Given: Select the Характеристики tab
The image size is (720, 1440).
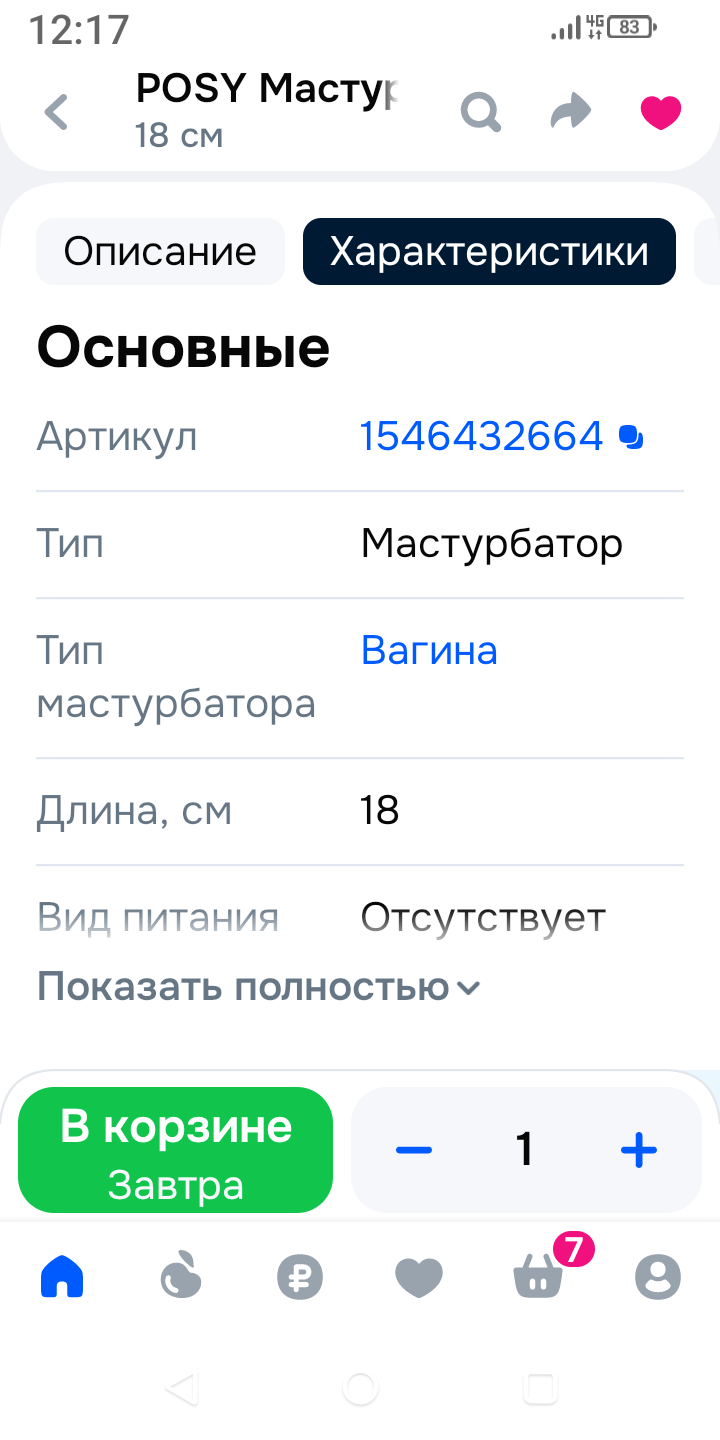Looking at the screenshot, I should click(489, 251).
